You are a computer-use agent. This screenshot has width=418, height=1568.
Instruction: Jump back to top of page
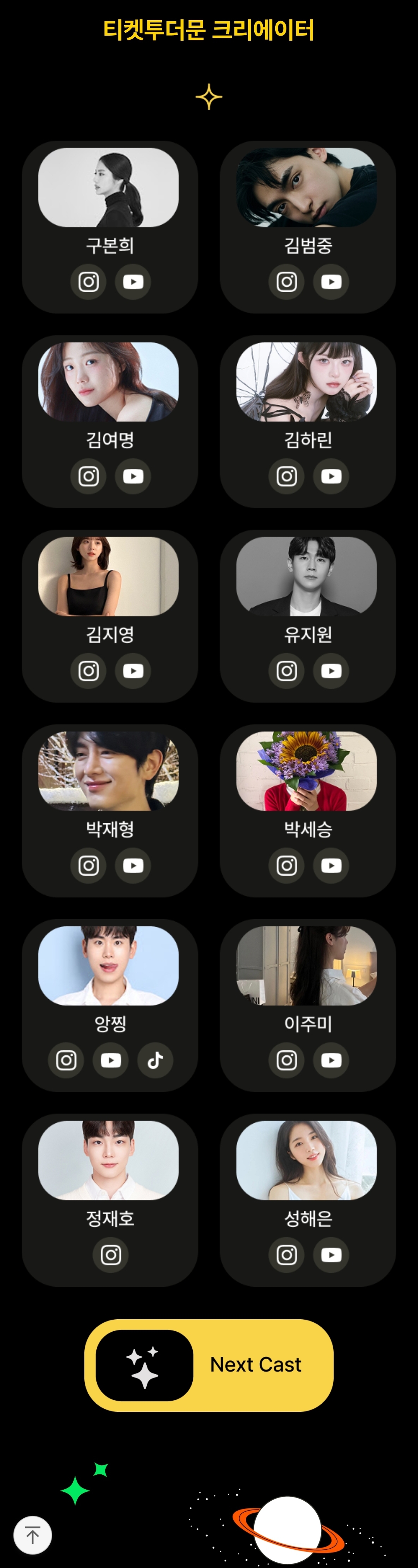(x=33, y=1535)
